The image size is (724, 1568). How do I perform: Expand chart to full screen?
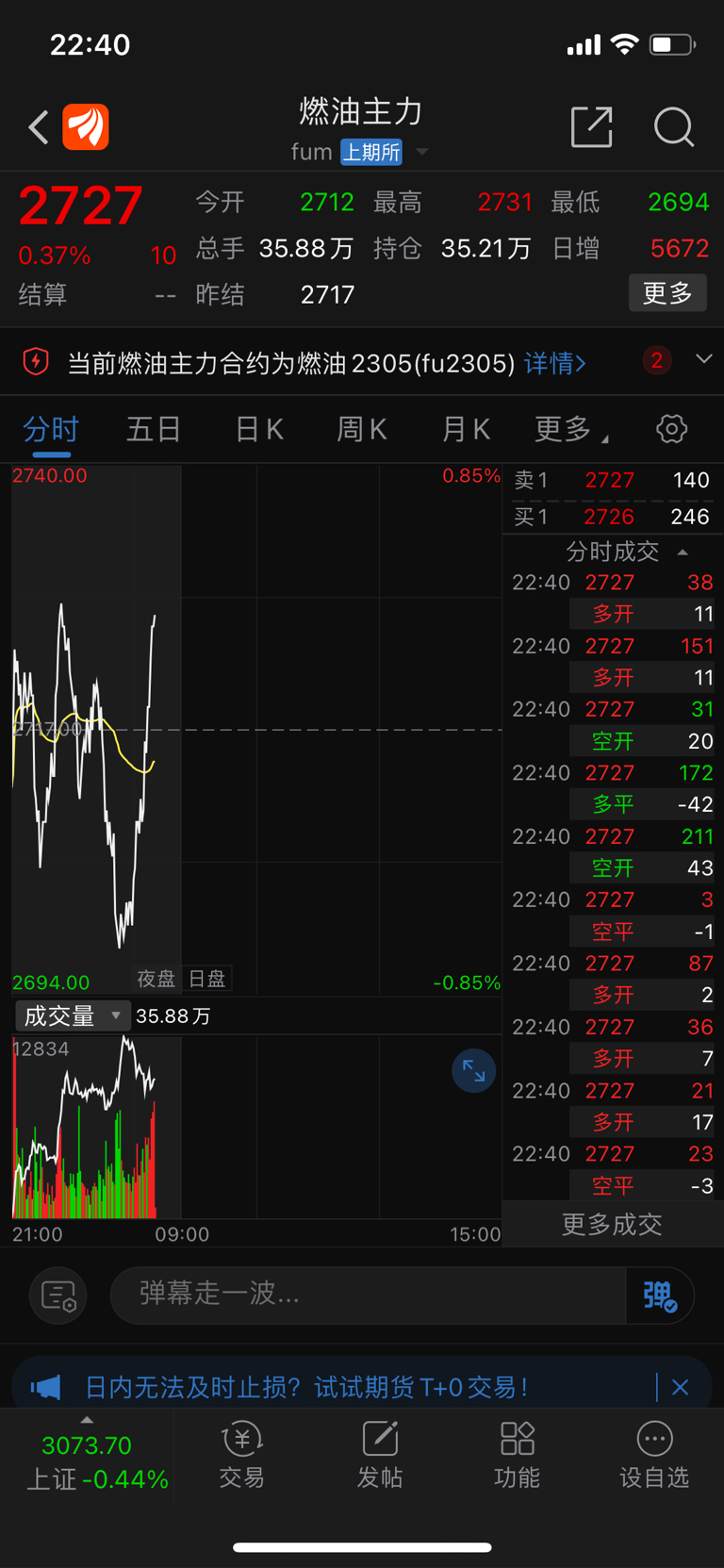(x=474, y=1071)
